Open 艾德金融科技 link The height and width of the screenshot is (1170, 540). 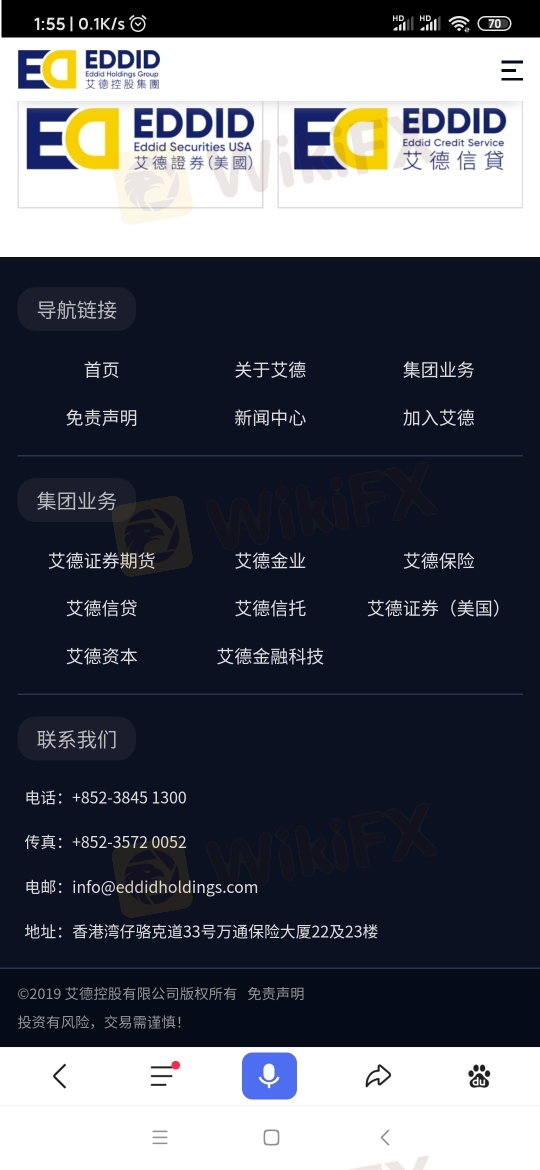pyautogui.click(x=270, y=657)
